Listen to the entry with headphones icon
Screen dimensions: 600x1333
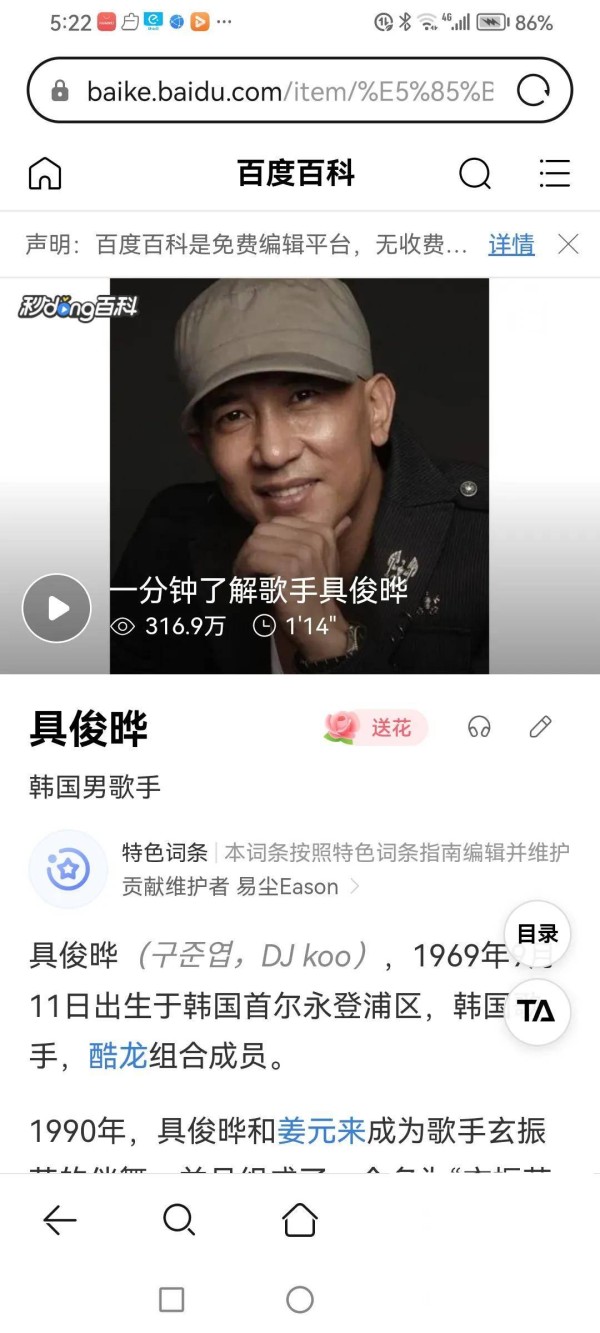pos(479,727)
